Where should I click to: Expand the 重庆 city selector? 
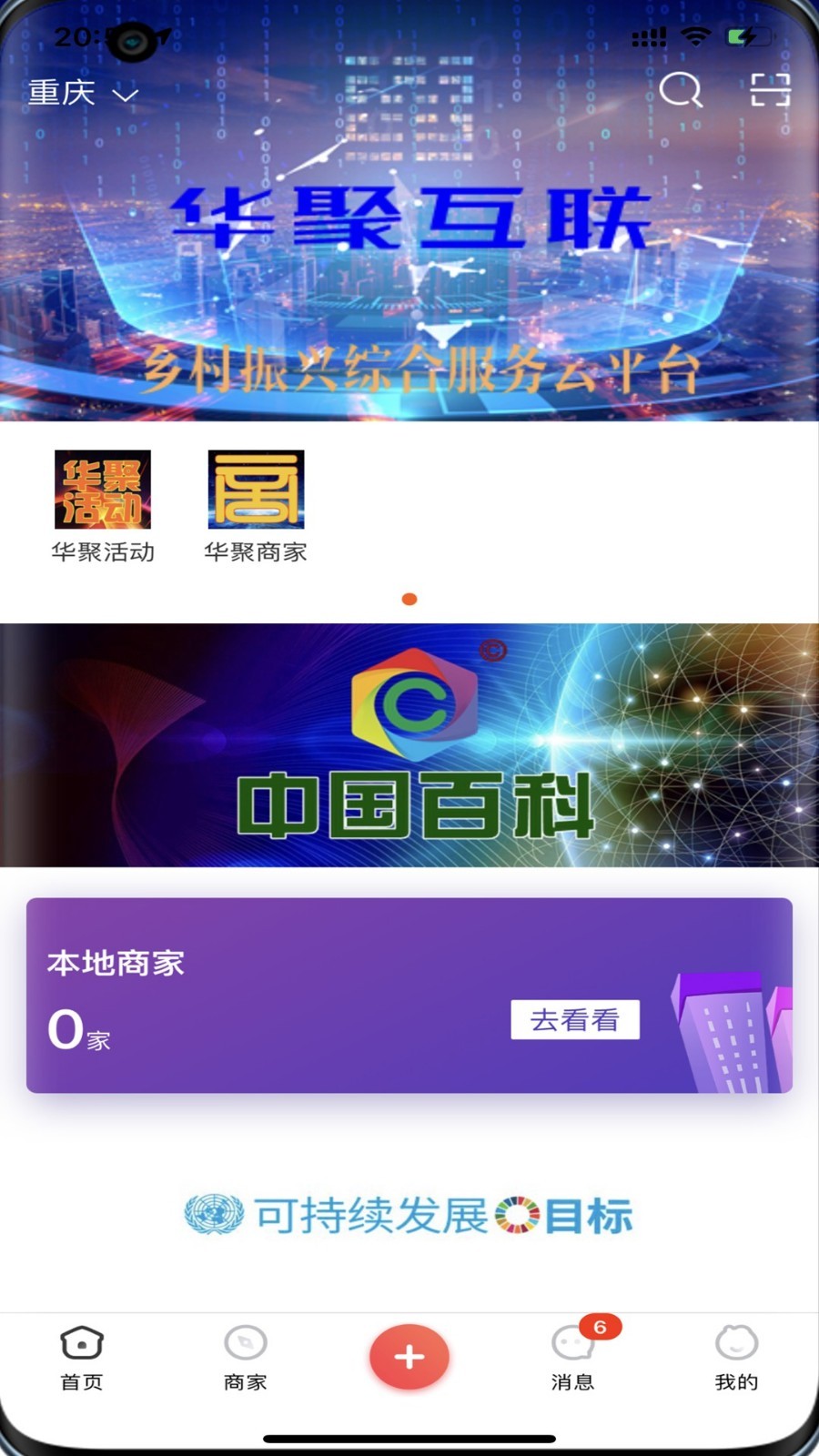coord(57,91)
